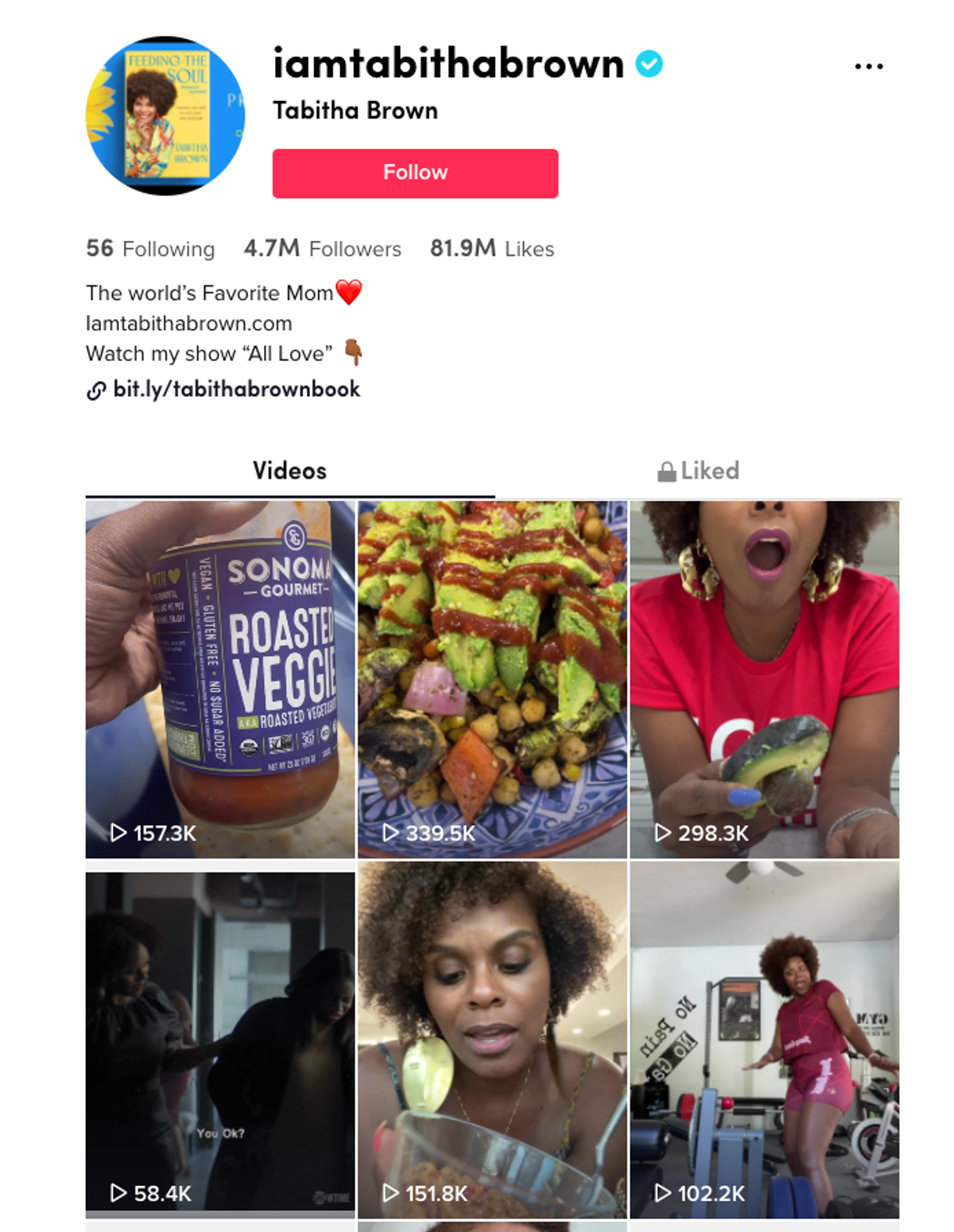Open the bit.ly/tabithabrownbook link
Image resolution: width=954 pixels, height=1232 pixels.
(x=236, y=389)
